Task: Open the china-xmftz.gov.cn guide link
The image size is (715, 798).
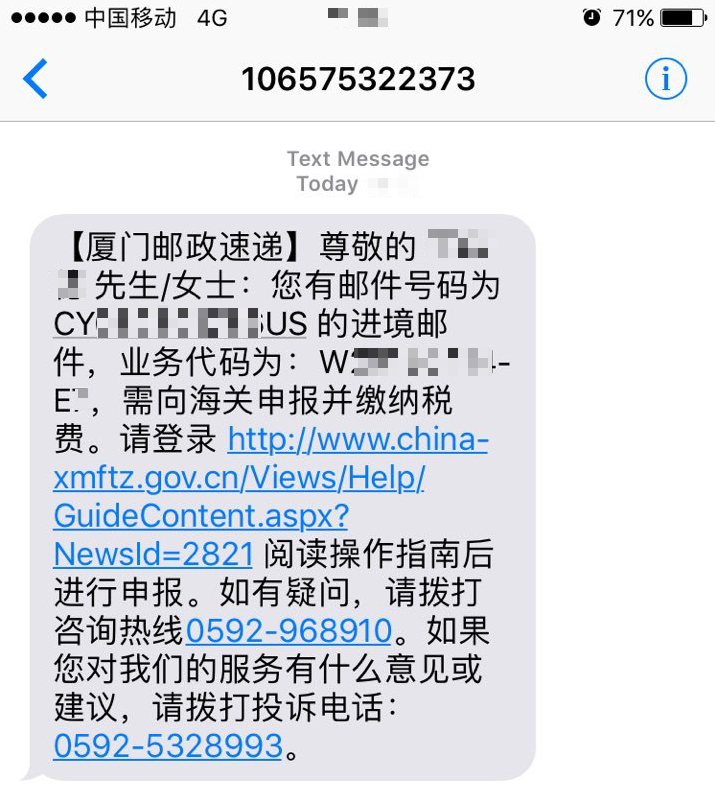Action: click(240, 479)
